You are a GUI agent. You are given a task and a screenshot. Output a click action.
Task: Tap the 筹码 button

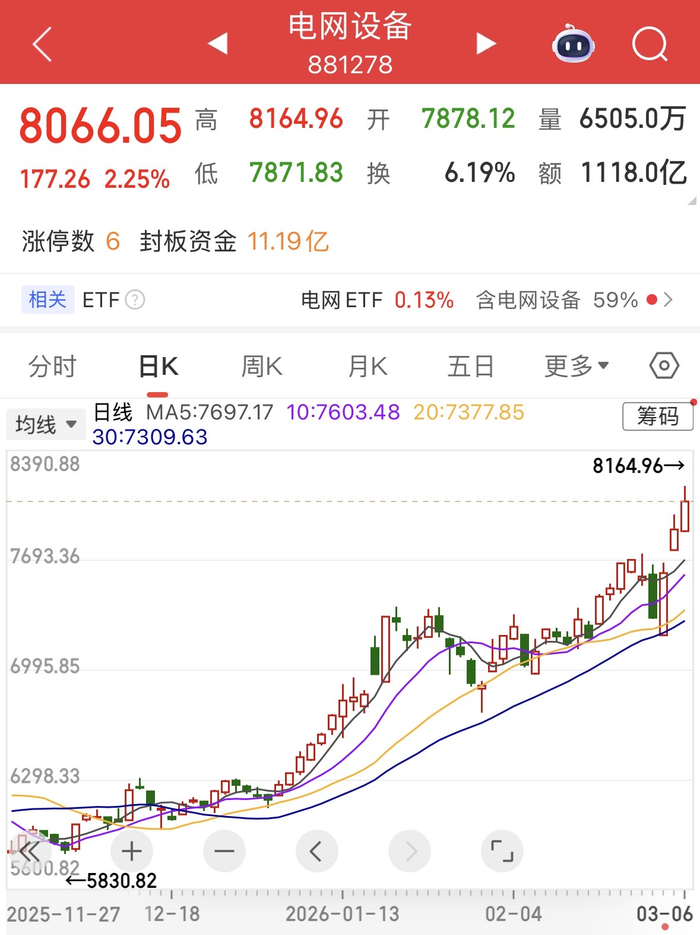657,417
